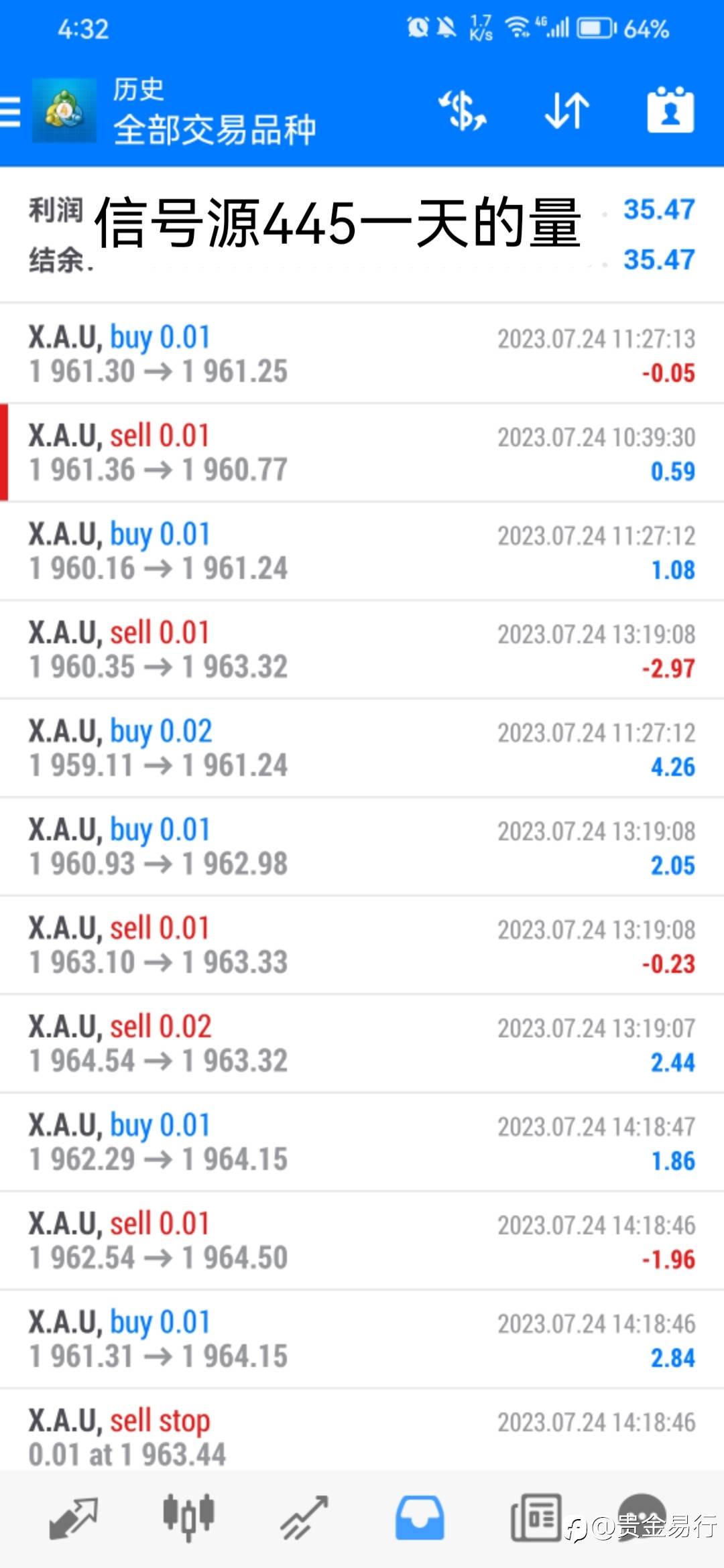Expand the sell 0.02 trade at 1 964.54
The height and width of the screenshot is (1568, 724).
pos(362,1043)
